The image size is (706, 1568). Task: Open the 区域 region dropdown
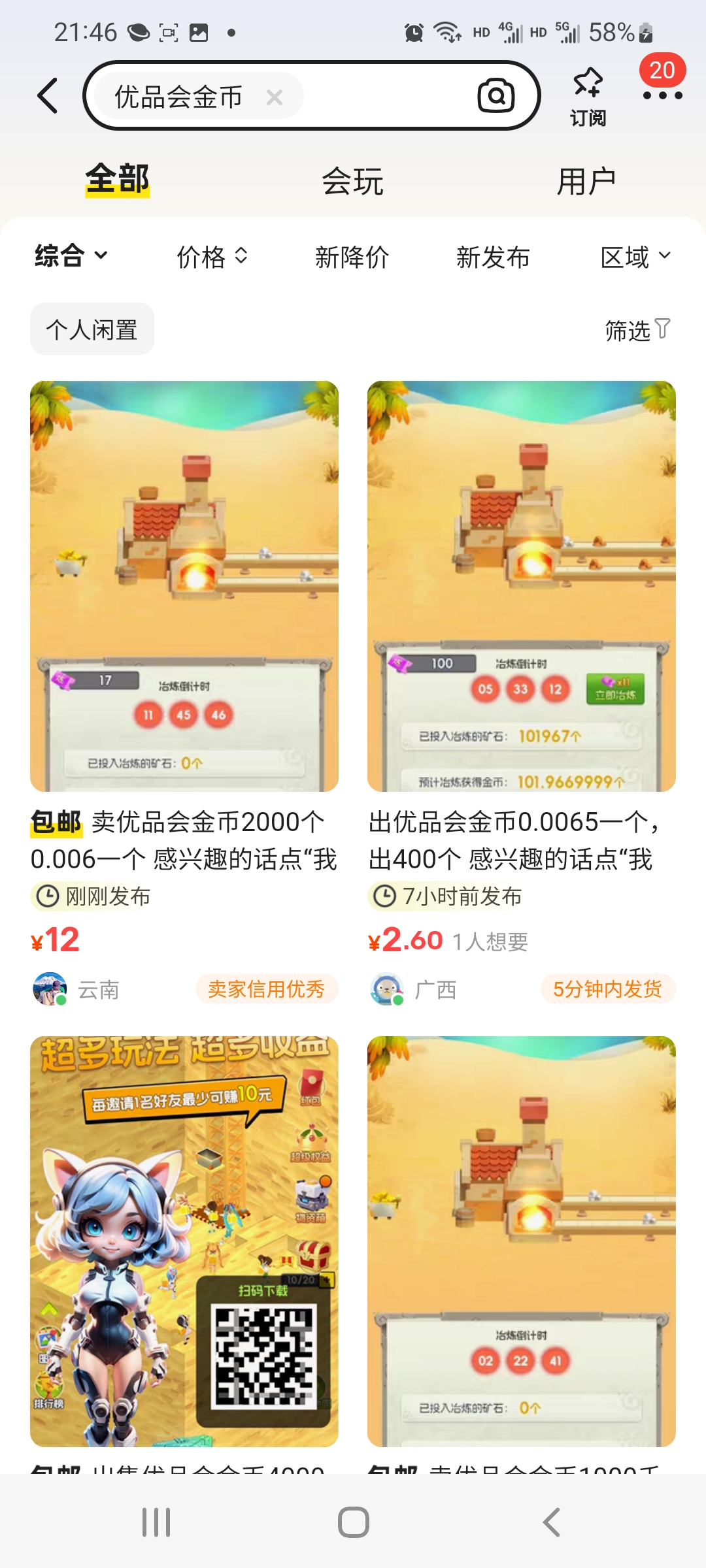[x=634, y=256]
